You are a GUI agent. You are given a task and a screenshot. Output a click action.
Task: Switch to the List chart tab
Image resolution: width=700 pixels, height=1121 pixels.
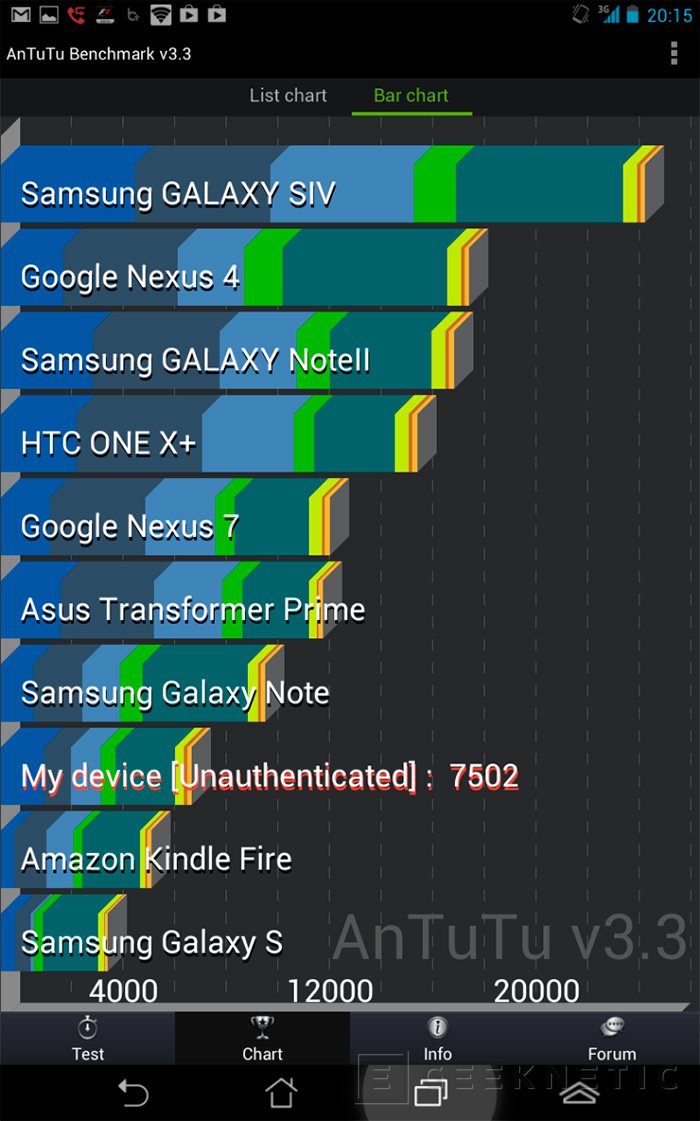[288, 96]
